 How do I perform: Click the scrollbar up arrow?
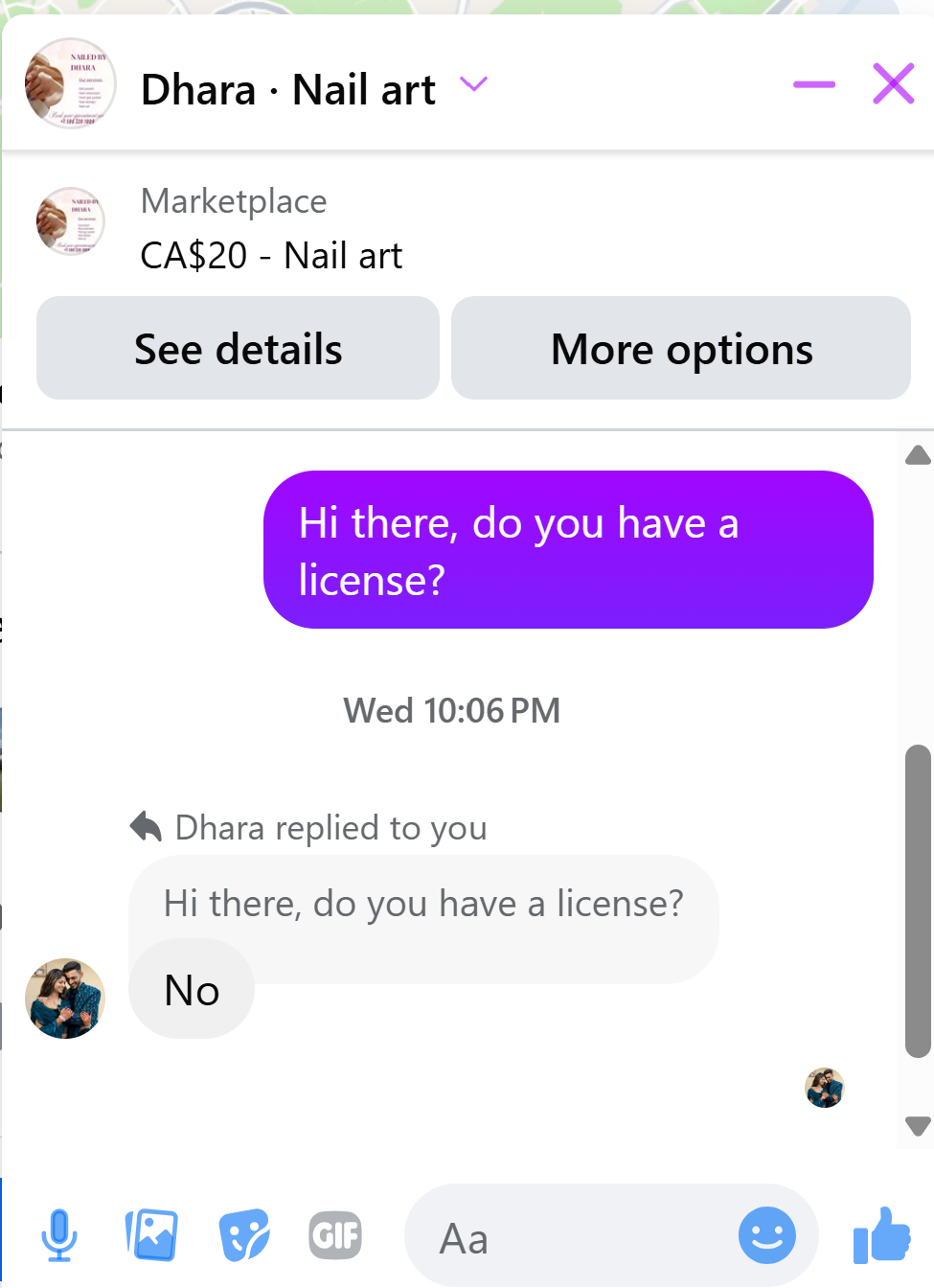(x=918, y=455)
